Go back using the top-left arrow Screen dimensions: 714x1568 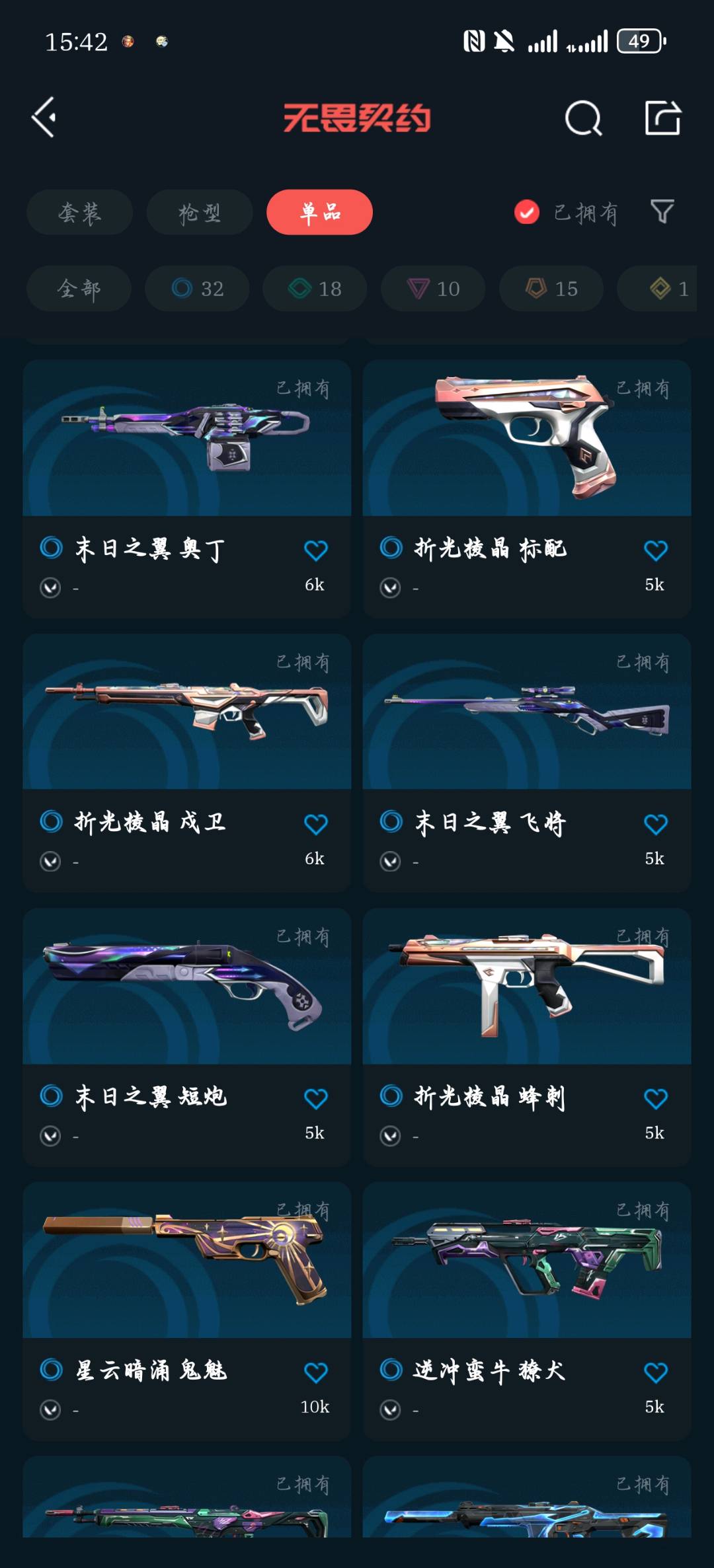44,118
